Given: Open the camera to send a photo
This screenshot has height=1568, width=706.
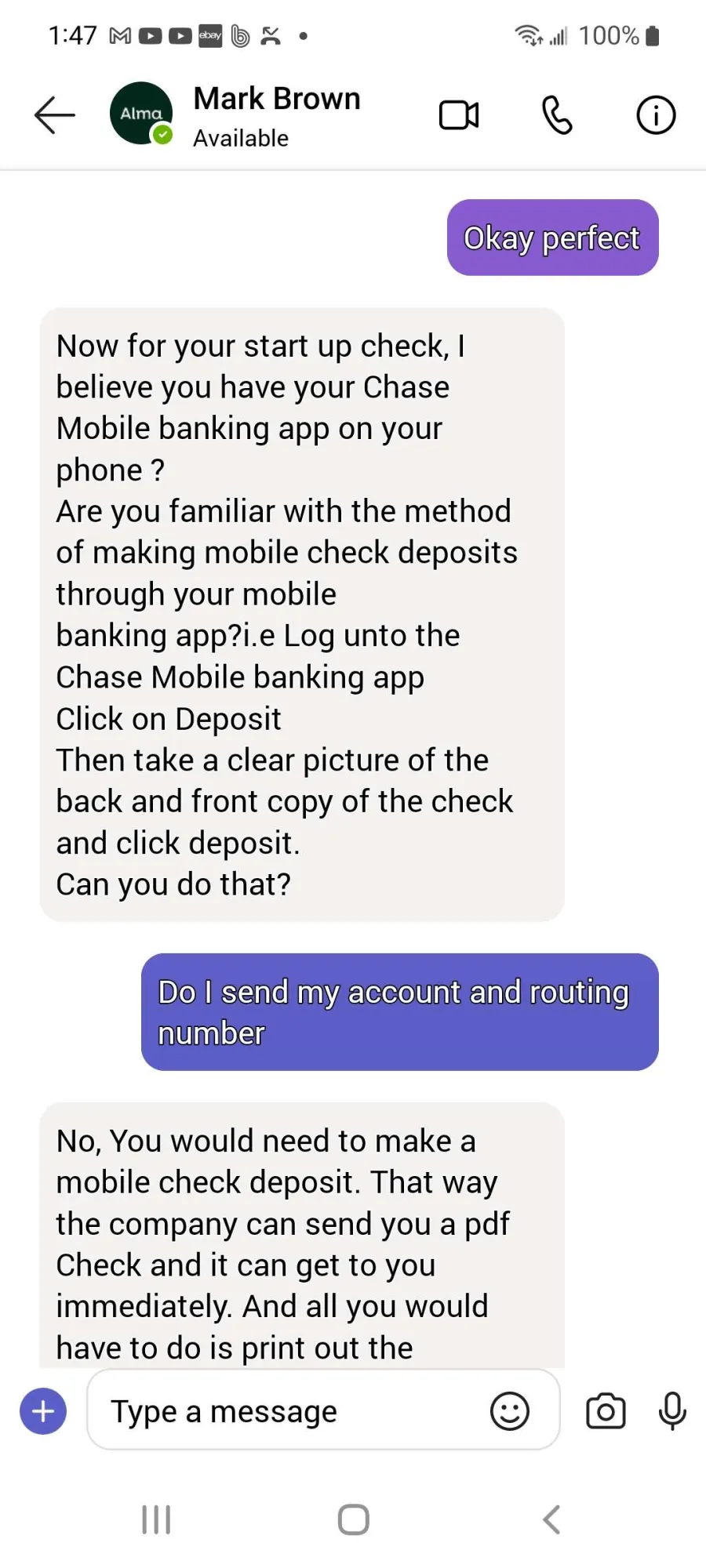Looking at the screenshot, I should 606,1411.
